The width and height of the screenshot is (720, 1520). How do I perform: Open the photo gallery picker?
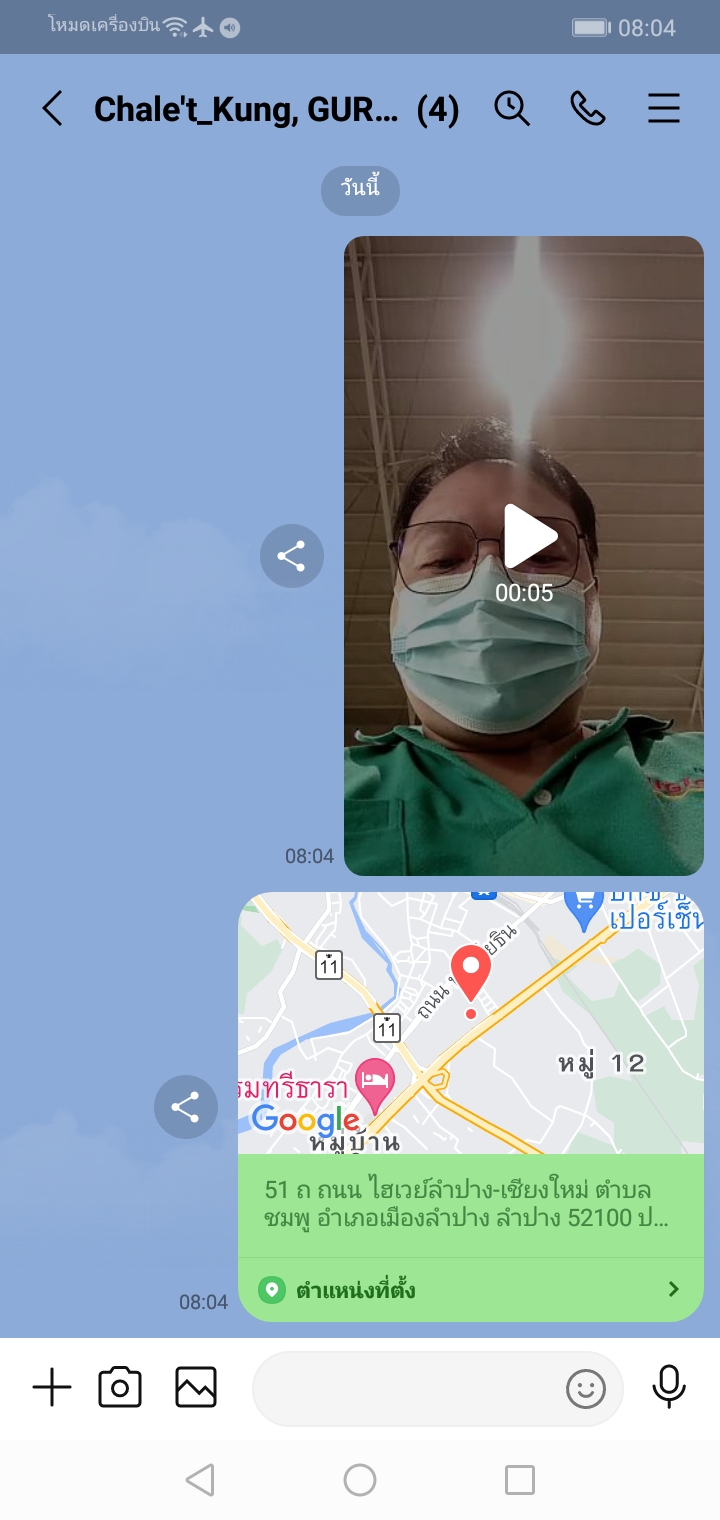(x=196, y=1388)
